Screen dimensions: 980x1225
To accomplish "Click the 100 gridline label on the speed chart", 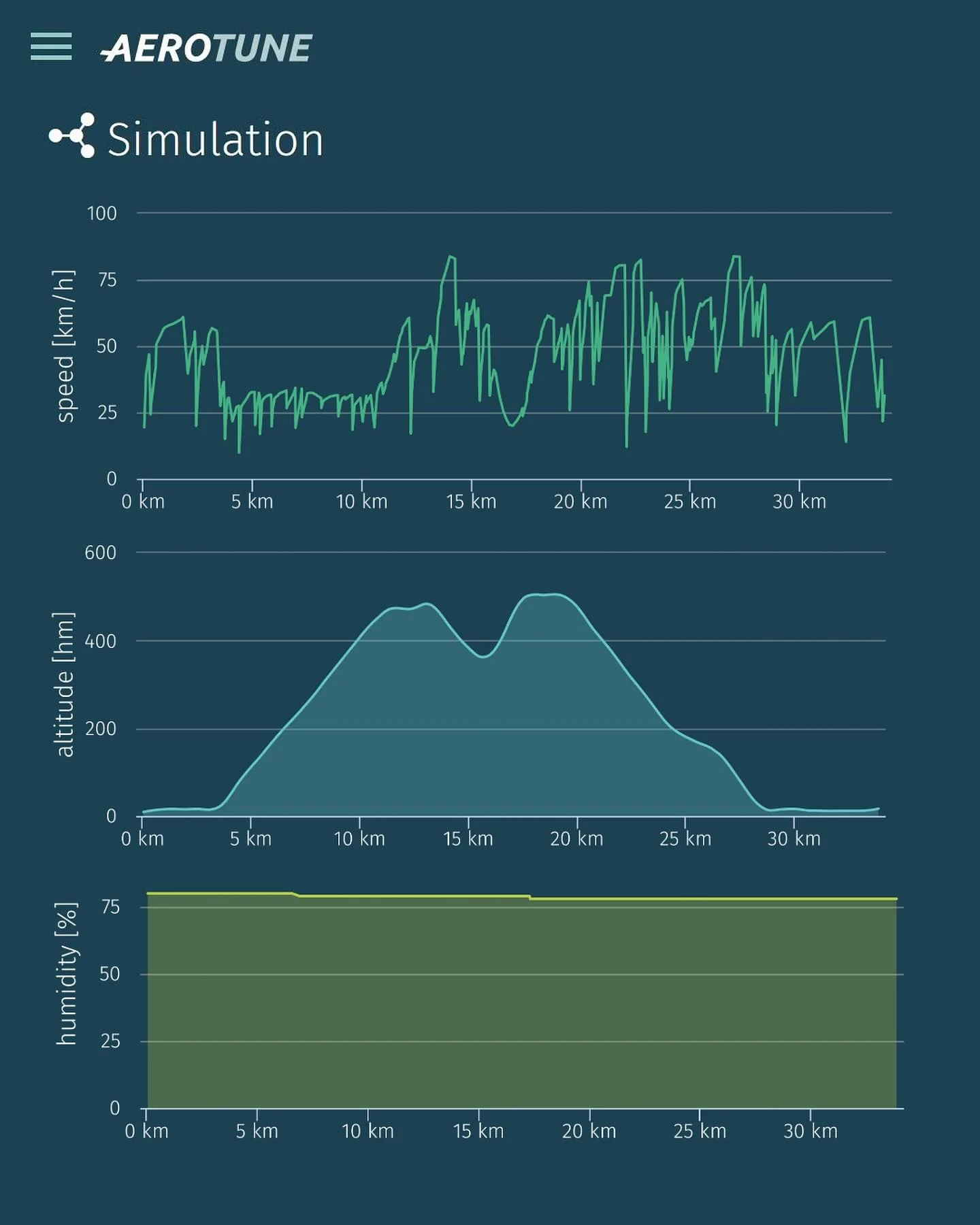I will (102, 213).
